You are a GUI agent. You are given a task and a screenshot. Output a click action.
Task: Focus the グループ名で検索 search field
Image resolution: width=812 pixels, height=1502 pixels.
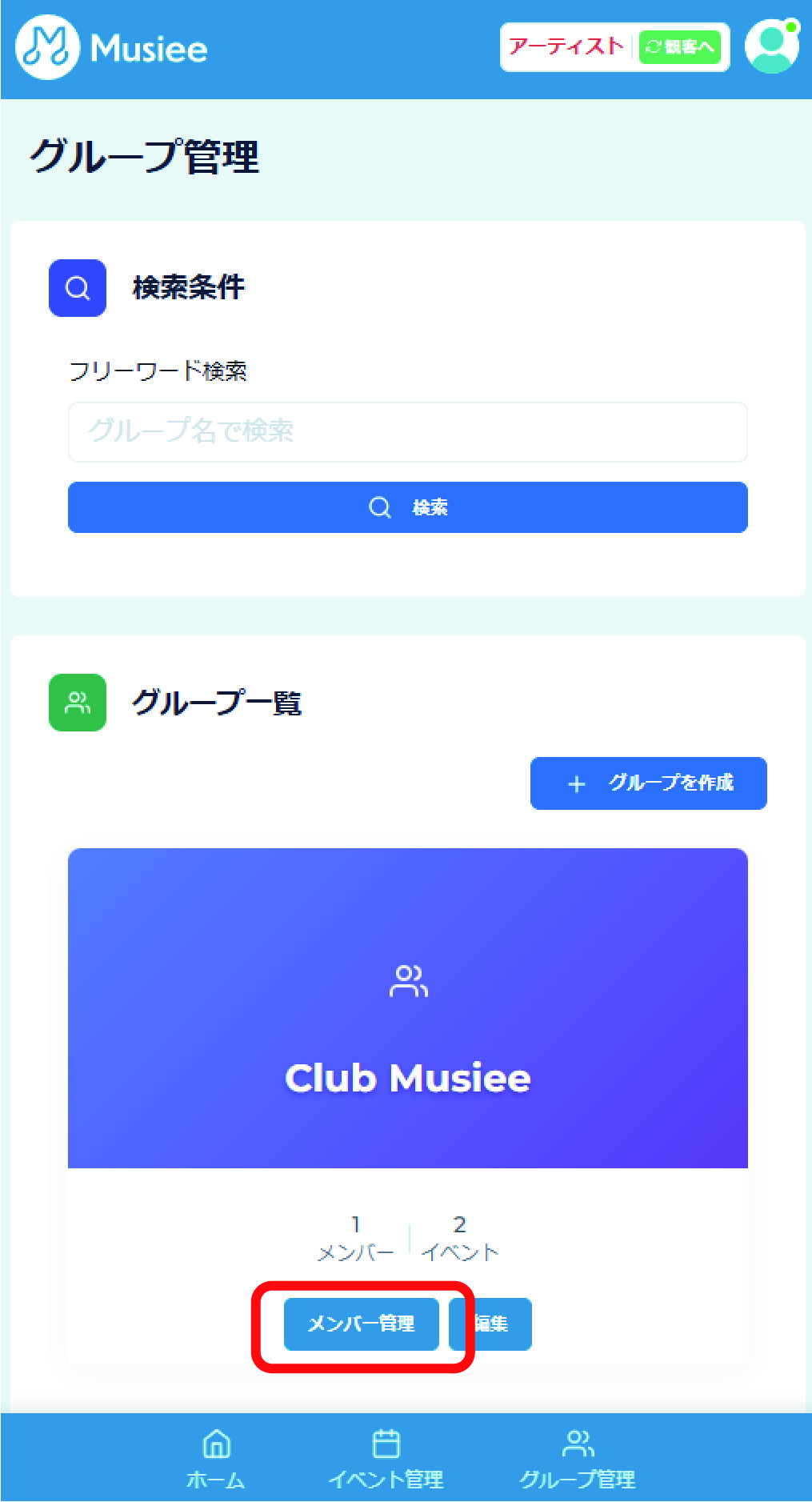[407, 432]
